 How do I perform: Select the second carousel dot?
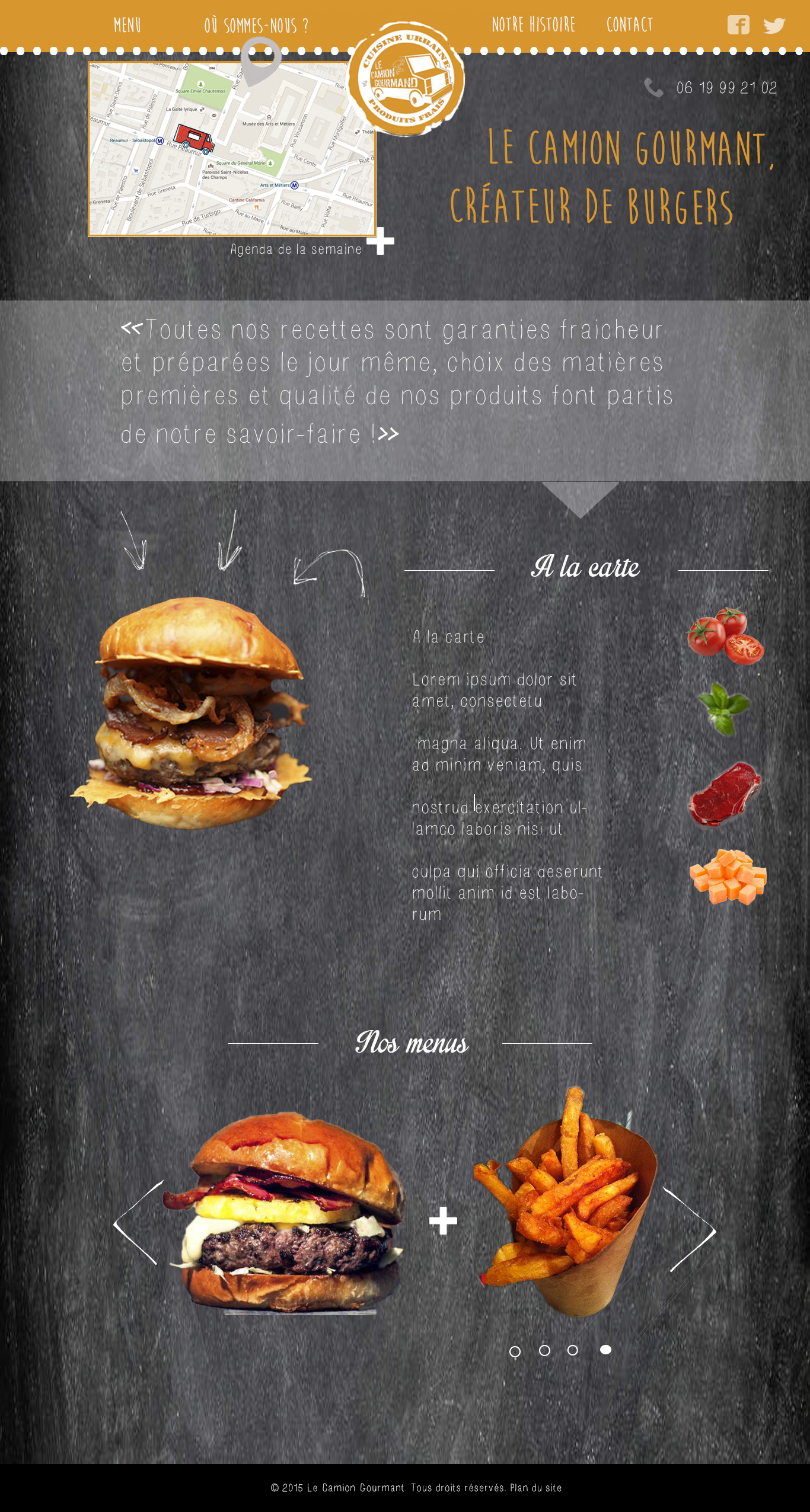tap(544, 1350)
